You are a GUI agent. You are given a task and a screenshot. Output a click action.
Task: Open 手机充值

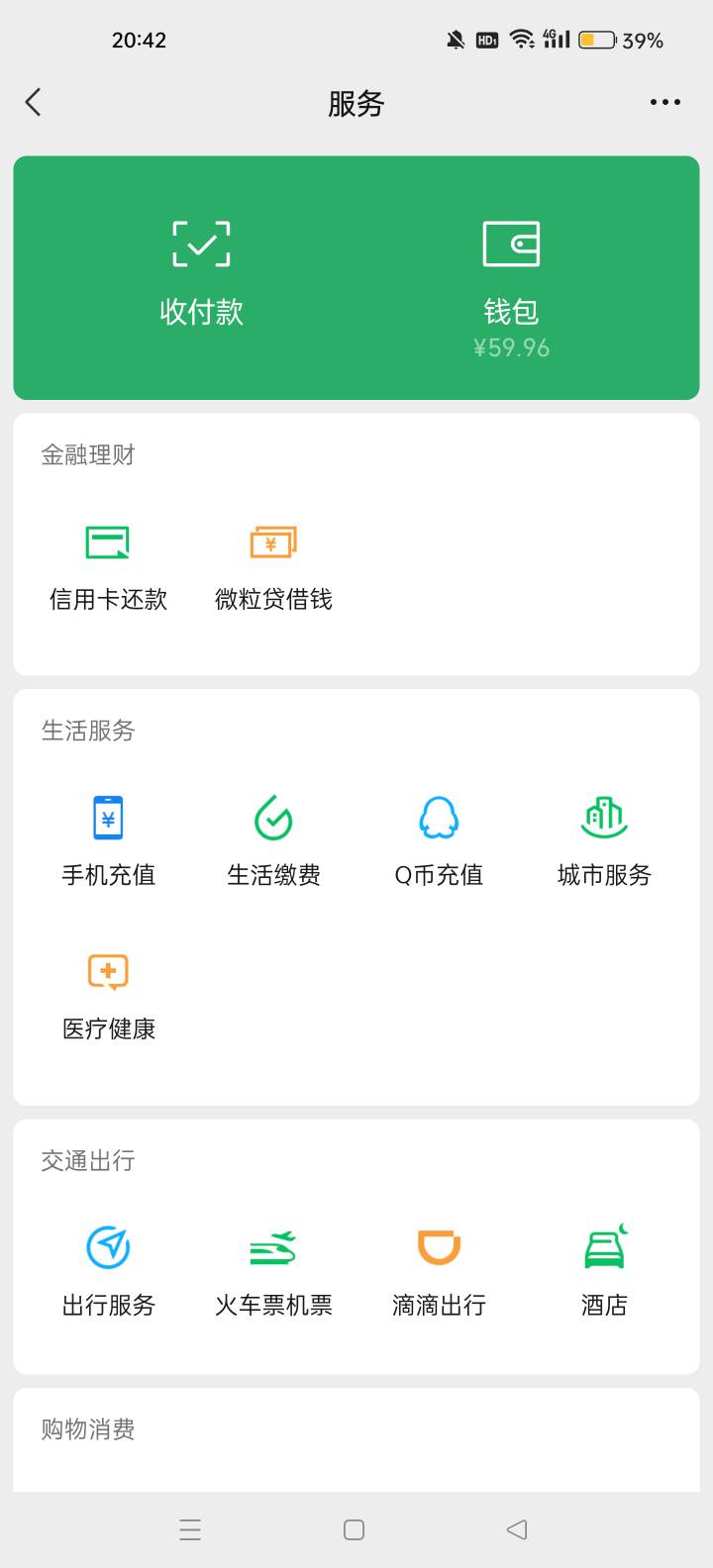[x=108, y=842]
